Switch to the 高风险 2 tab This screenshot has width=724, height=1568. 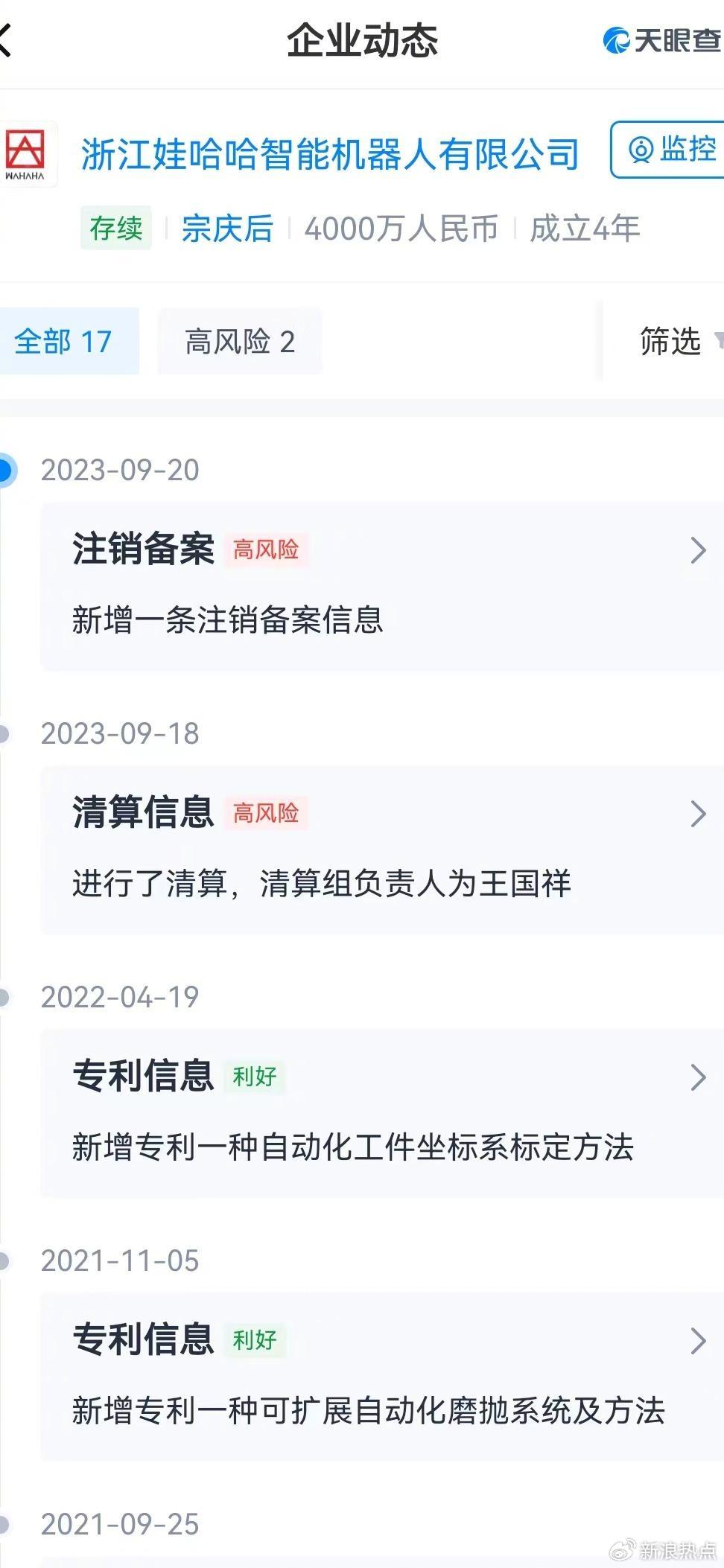pos(240,342)
